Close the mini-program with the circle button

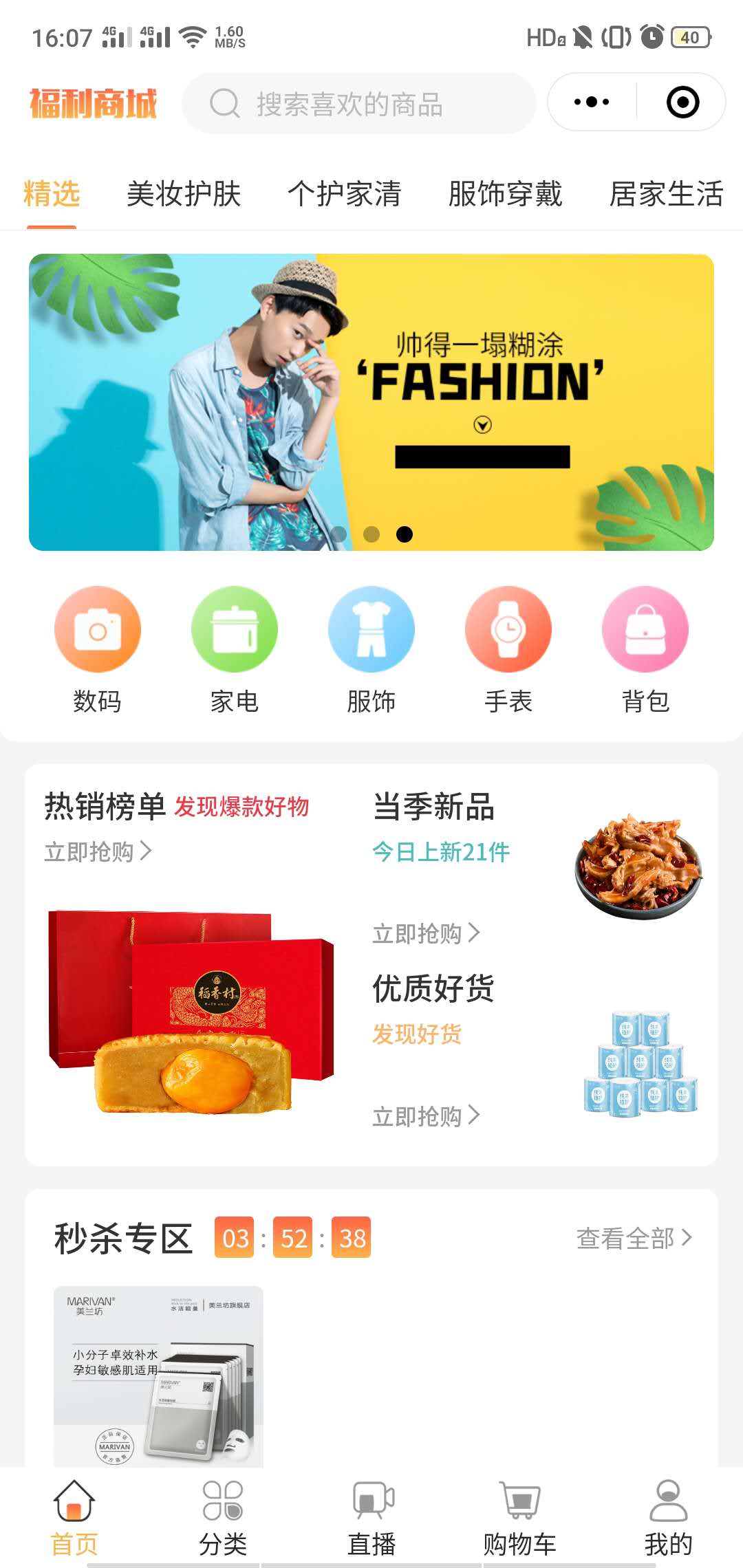[x=682, y=102]
